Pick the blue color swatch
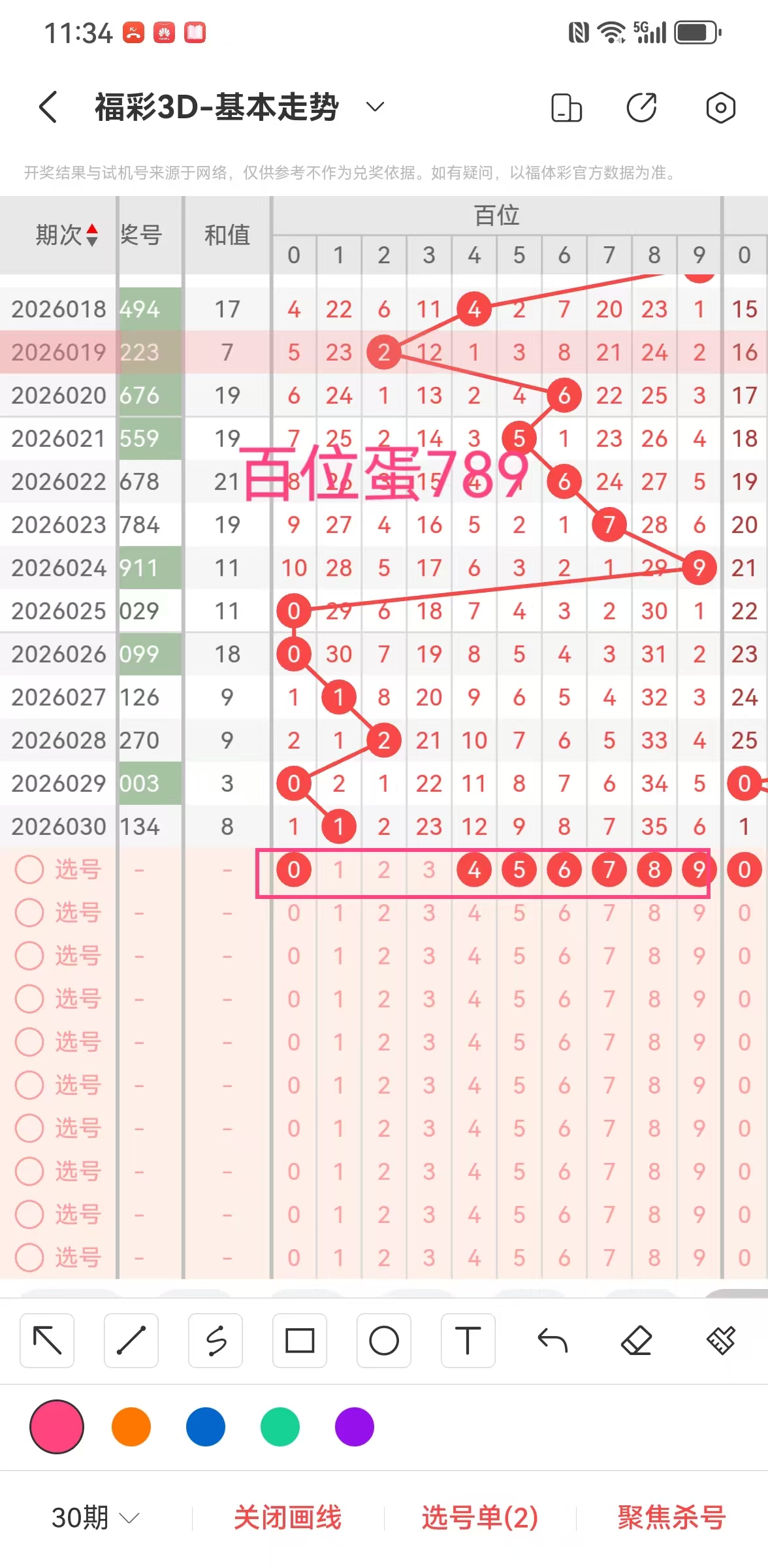768x1568 pixels. coord(206,1427)
